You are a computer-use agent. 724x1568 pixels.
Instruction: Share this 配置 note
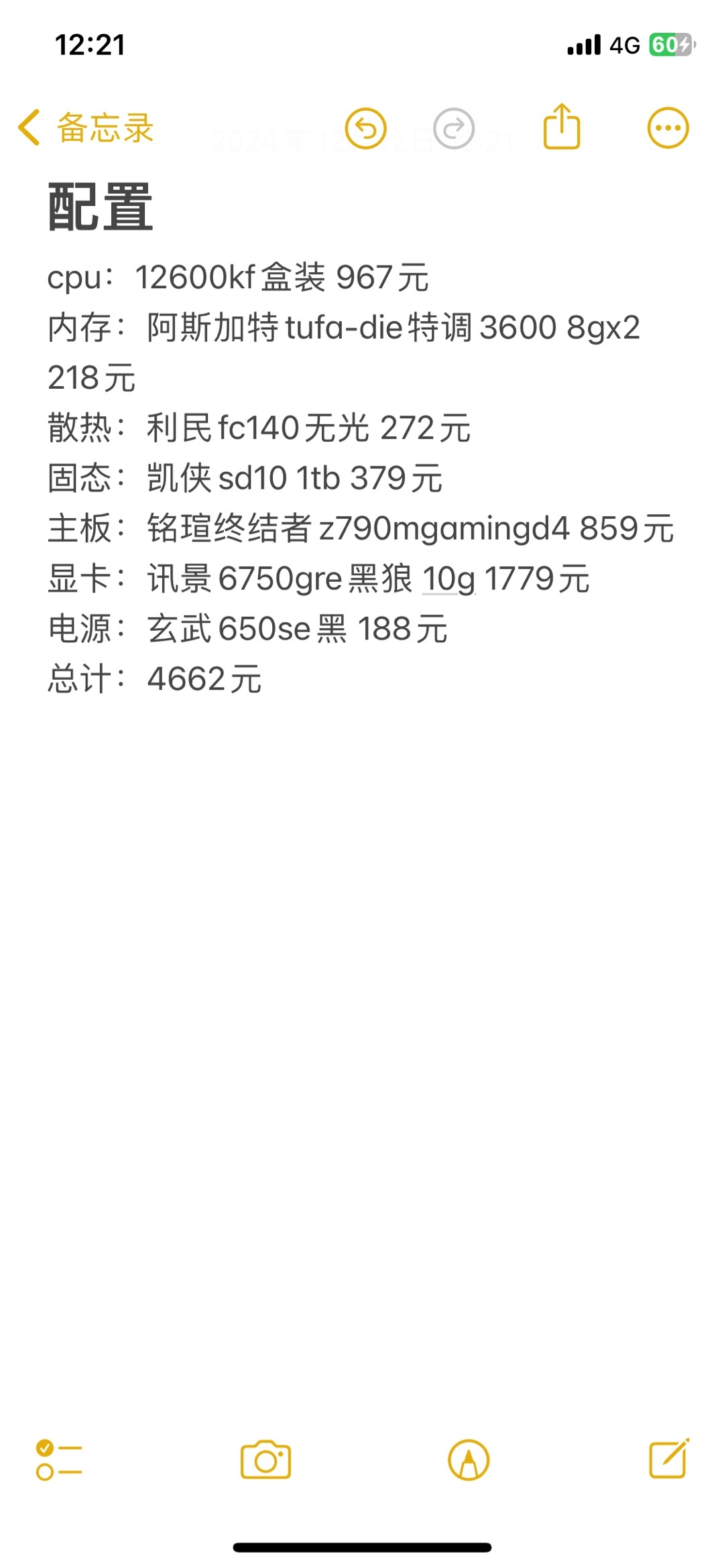pos(561,127)
